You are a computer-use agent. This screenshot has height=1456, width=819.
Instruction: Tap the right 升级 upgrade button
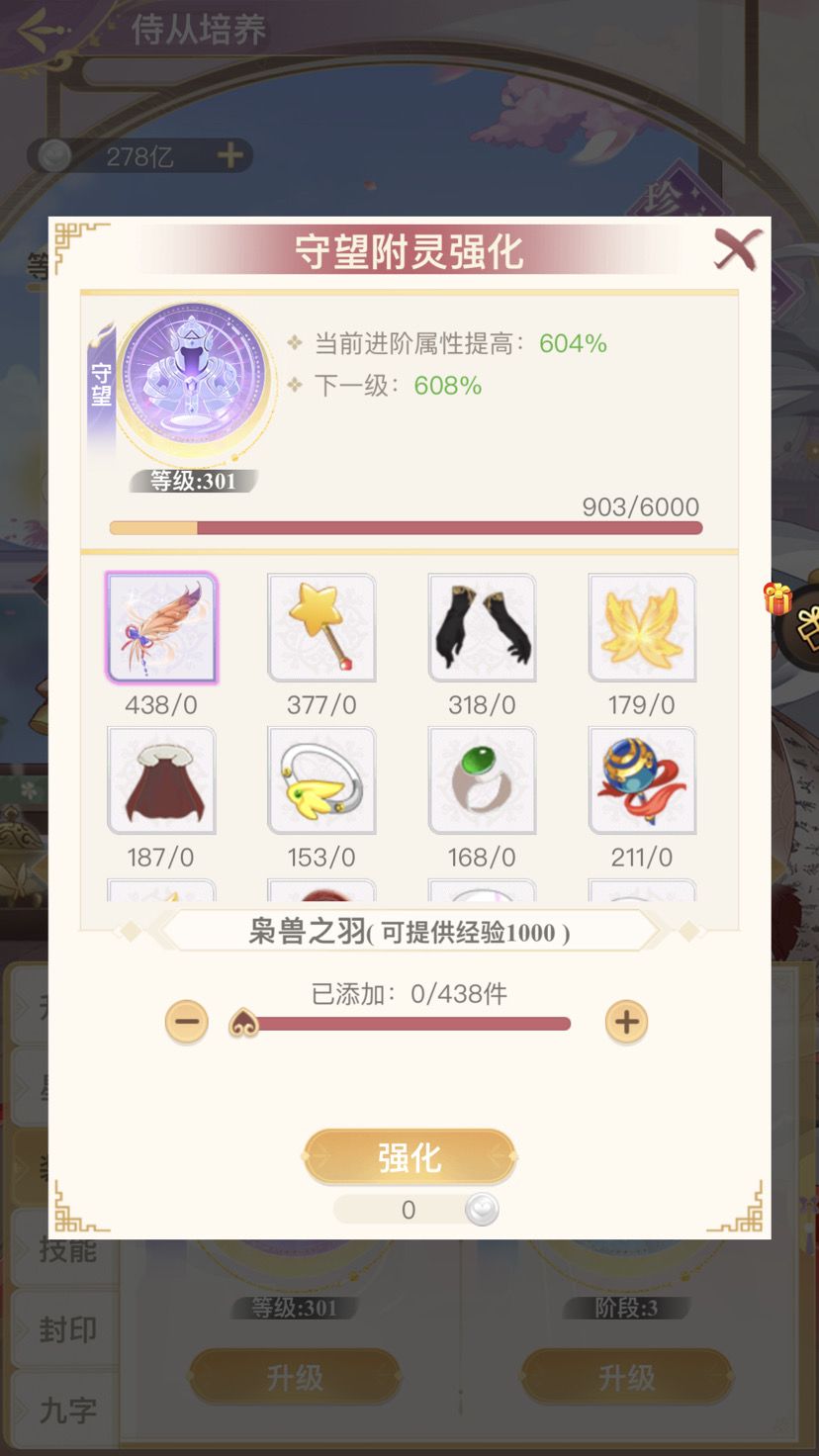click(627, 1376)
